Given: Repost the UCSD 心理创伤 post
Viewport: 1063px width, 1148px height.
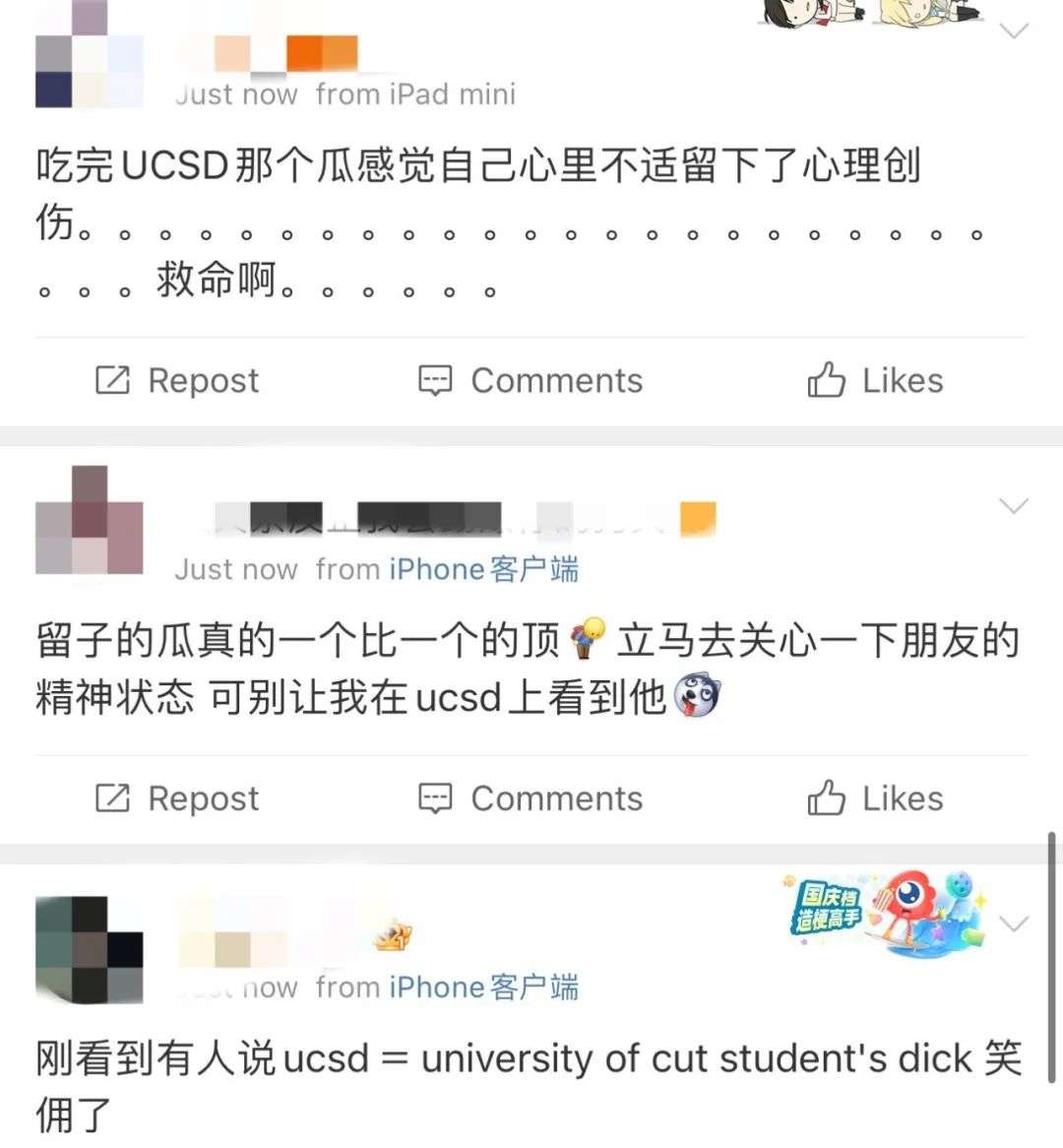Looking at the screenshot, I should [177, 381].
